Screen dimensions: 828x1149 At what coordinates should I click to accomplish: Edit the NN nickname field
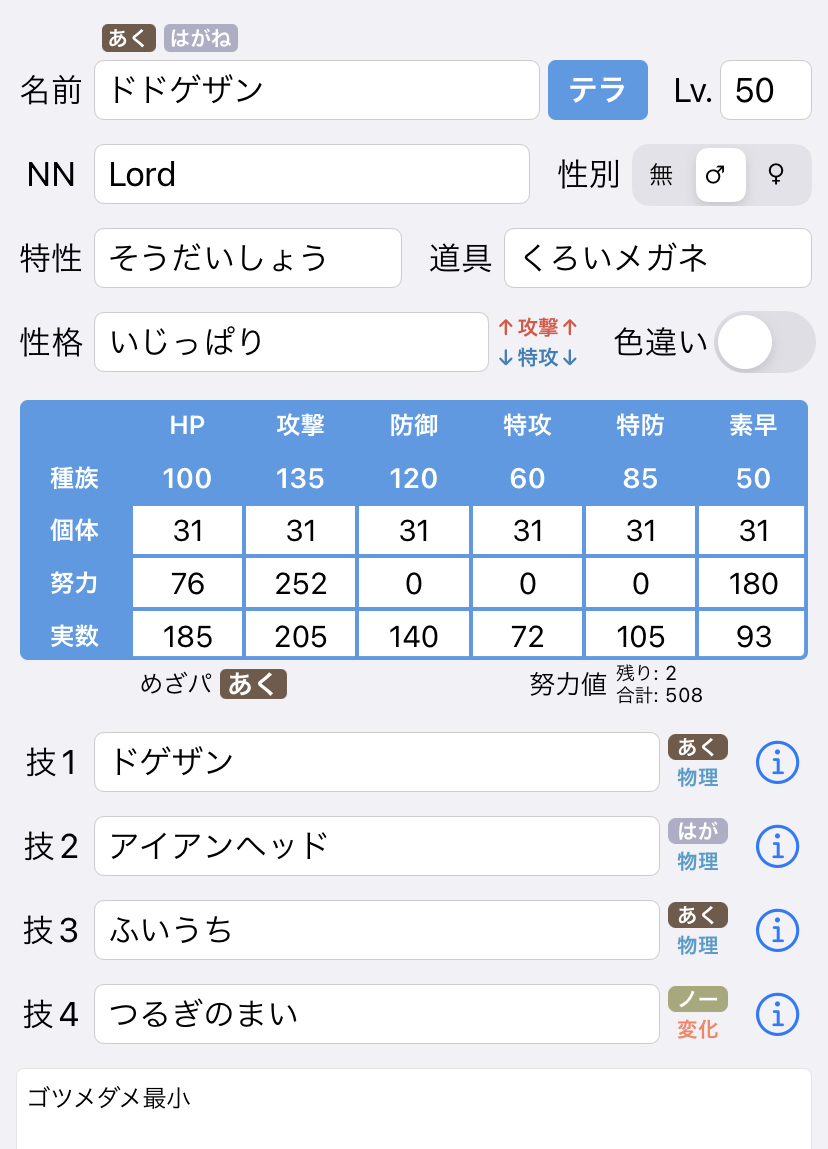coord(311,174)
